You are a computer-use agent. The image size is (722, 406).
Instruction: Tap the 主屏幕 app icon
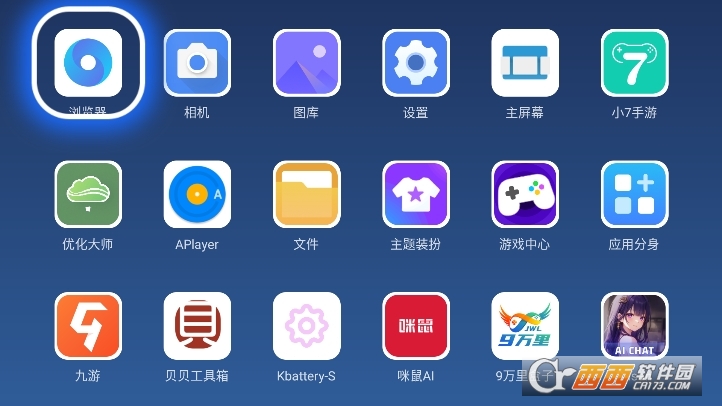click(x=525, y=63)
